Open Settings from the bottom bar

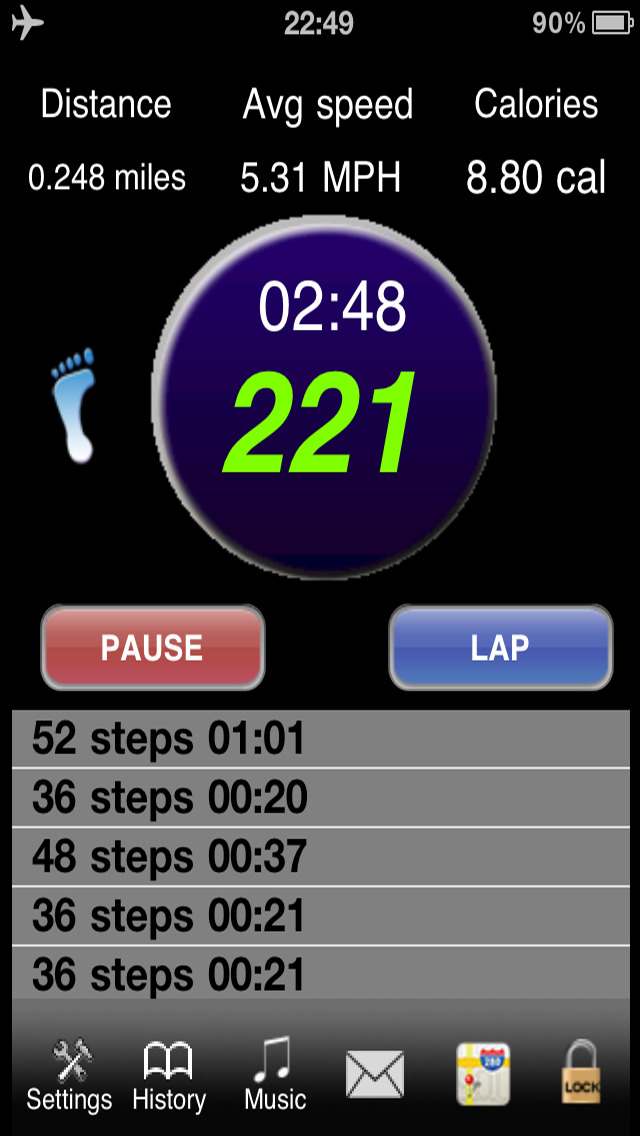(69, 1075)
